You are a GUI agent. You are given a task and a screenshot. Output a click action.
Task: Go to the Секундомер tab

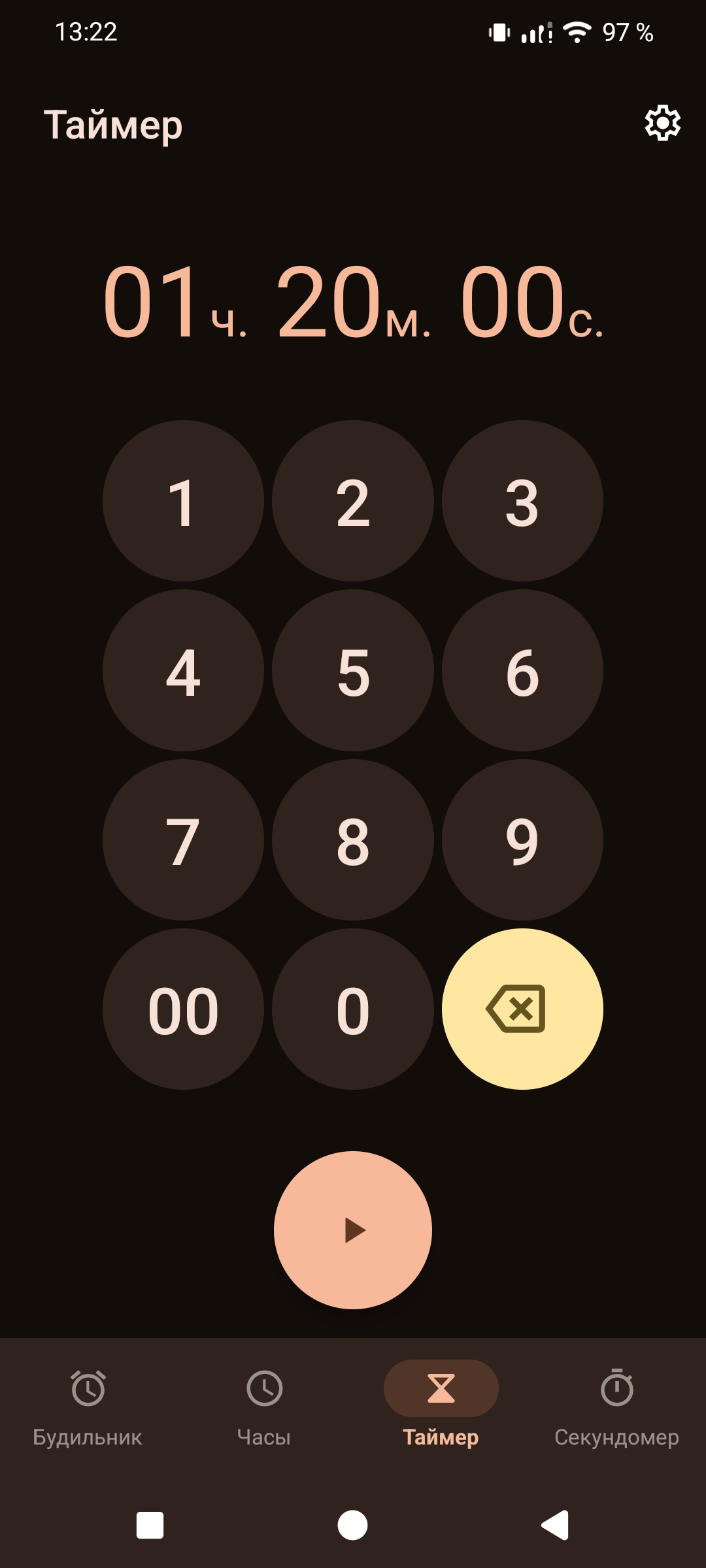(x=616, y=1405)
